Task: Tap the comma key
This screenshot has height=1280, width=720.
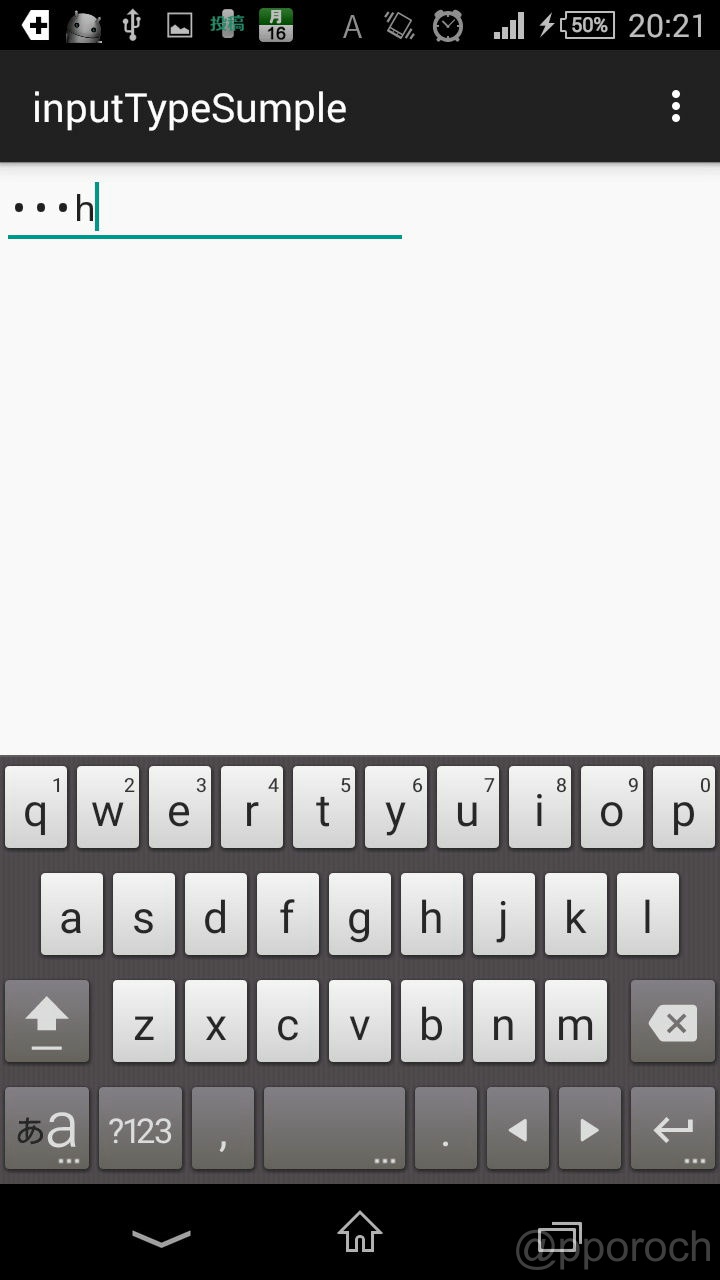Action: pyautogui.click(x=223, y=1128)
